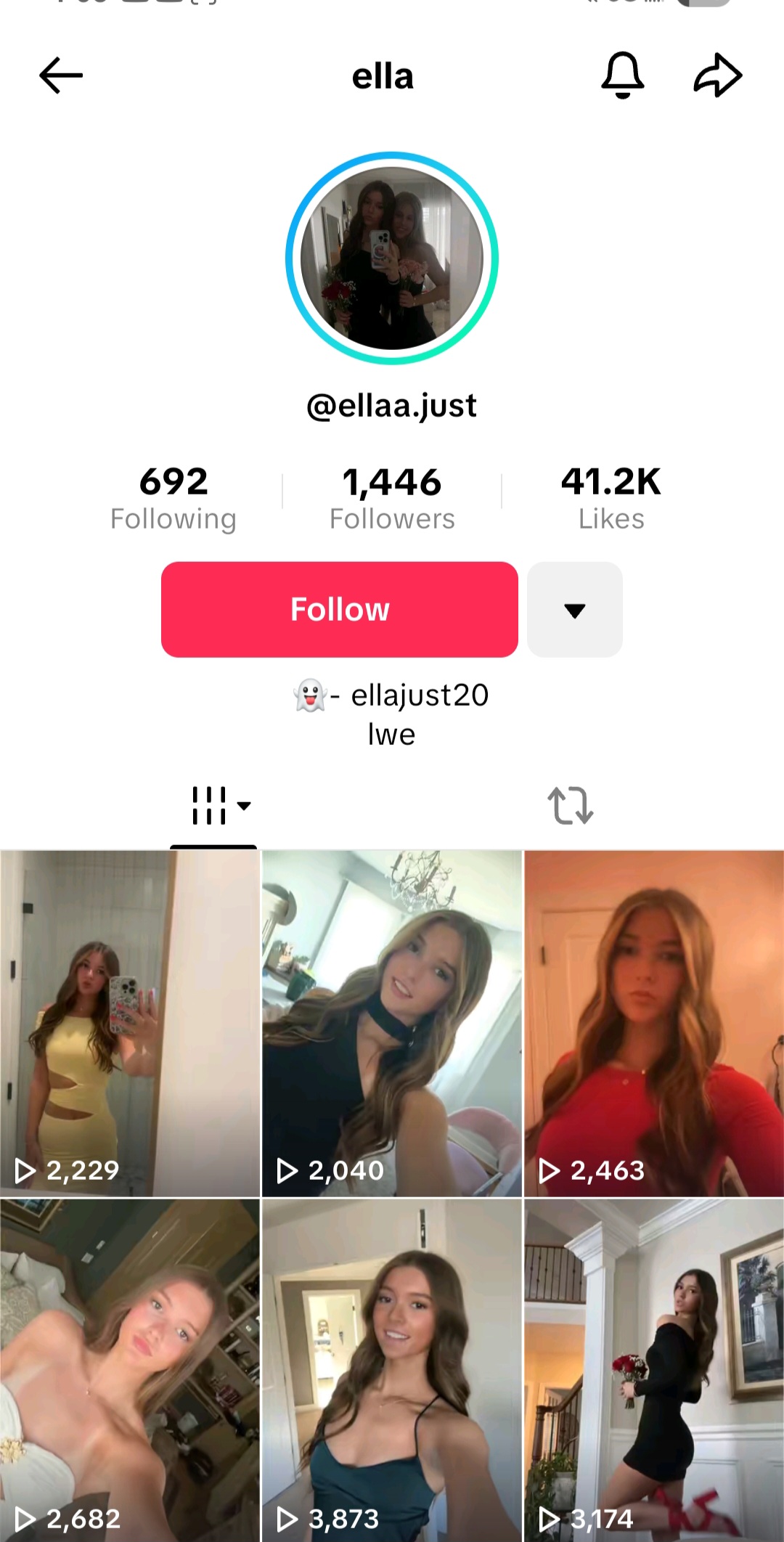
Task: Switch to the reposts tab
Action: tap(571, 806)
